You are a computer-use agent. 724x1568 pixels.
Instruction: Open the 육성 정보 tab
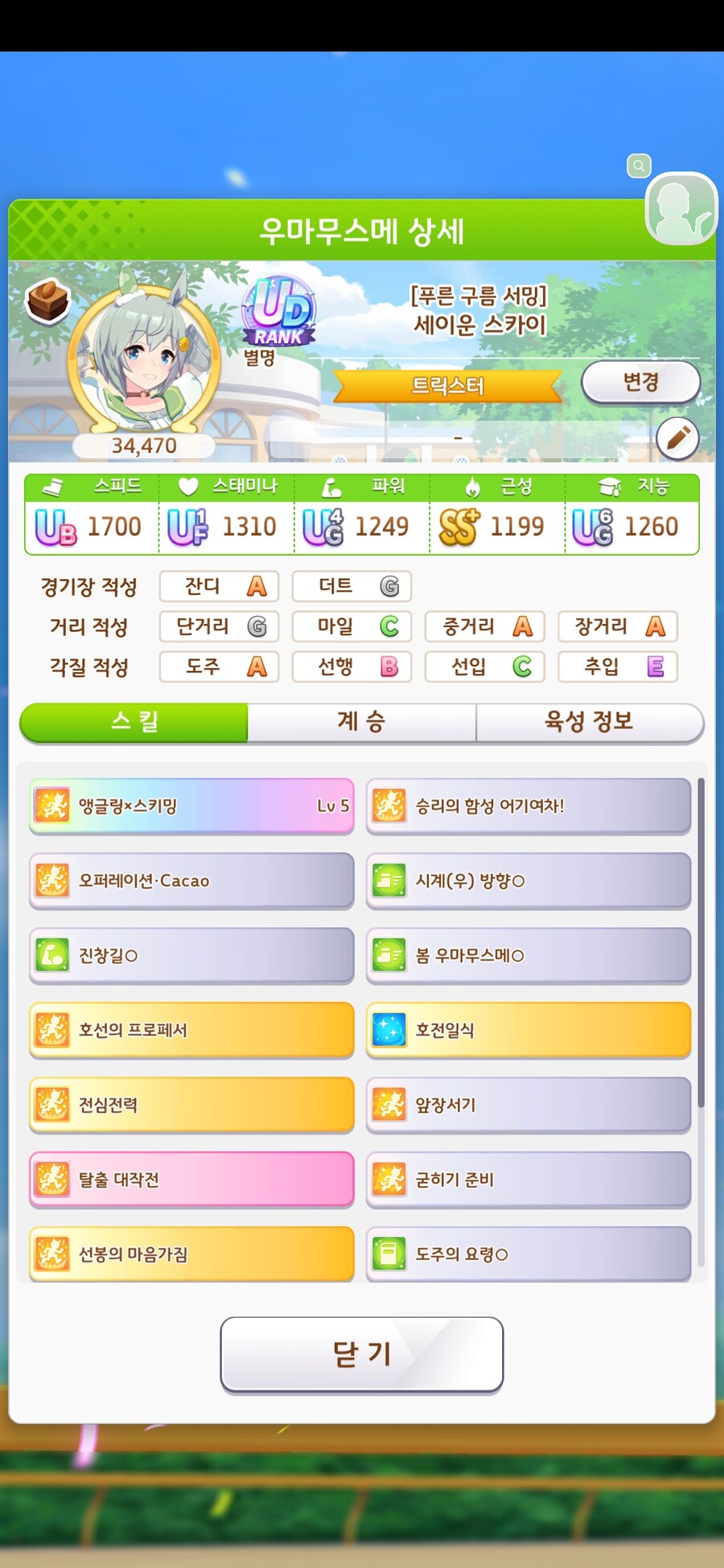click(x=591, y=721)
